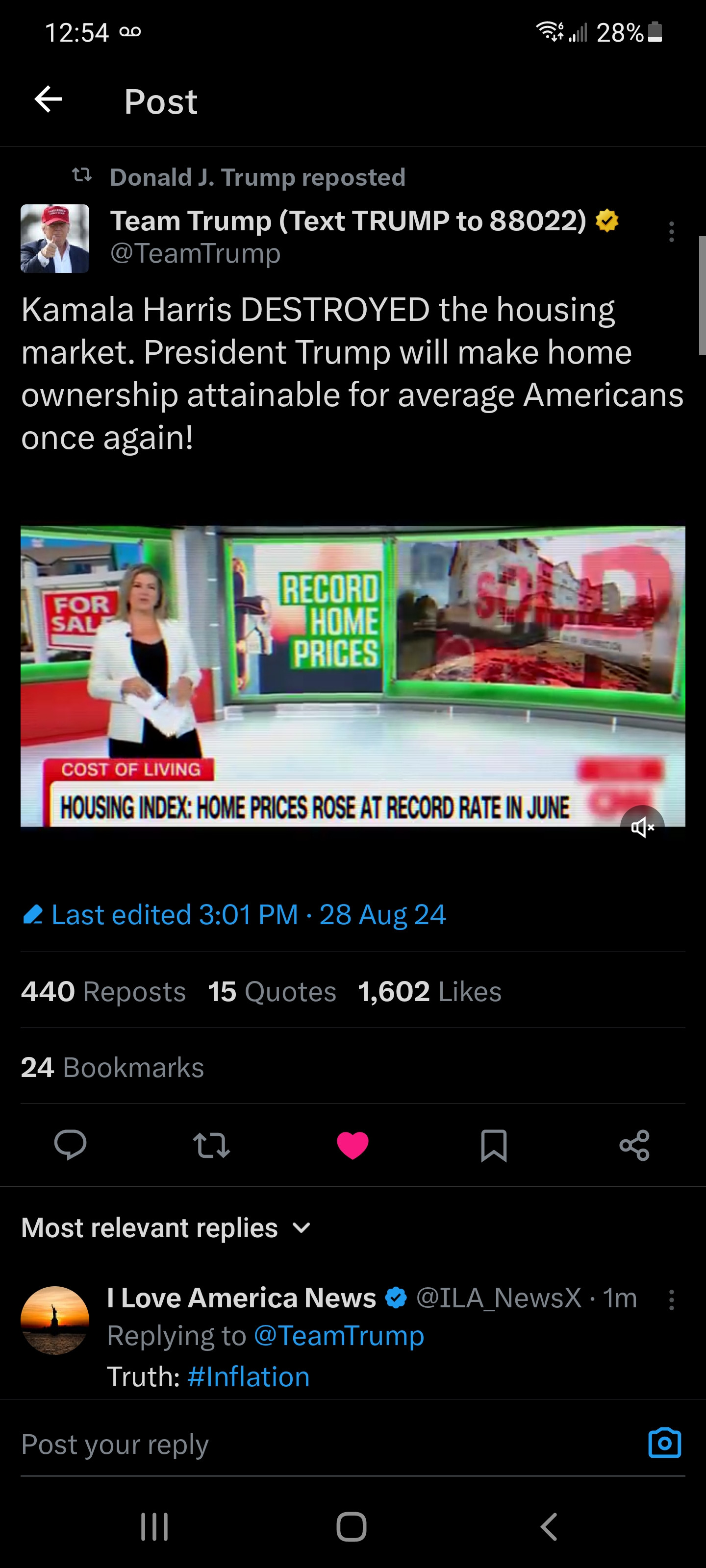Viewport: 706px width, 1568px height.
Task: Repost Team Trump's post
Action: pyautogui.click(x=211, y=1145)
